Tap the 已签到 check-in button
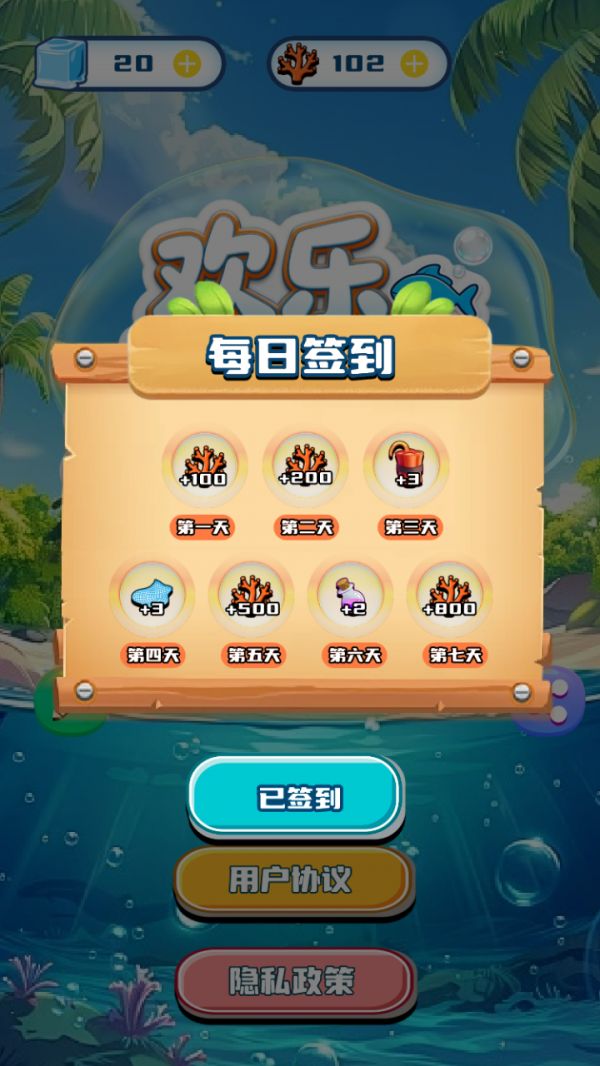This screenshot has width=600, height=1066. pyautogui.click(x=296, y=796)
